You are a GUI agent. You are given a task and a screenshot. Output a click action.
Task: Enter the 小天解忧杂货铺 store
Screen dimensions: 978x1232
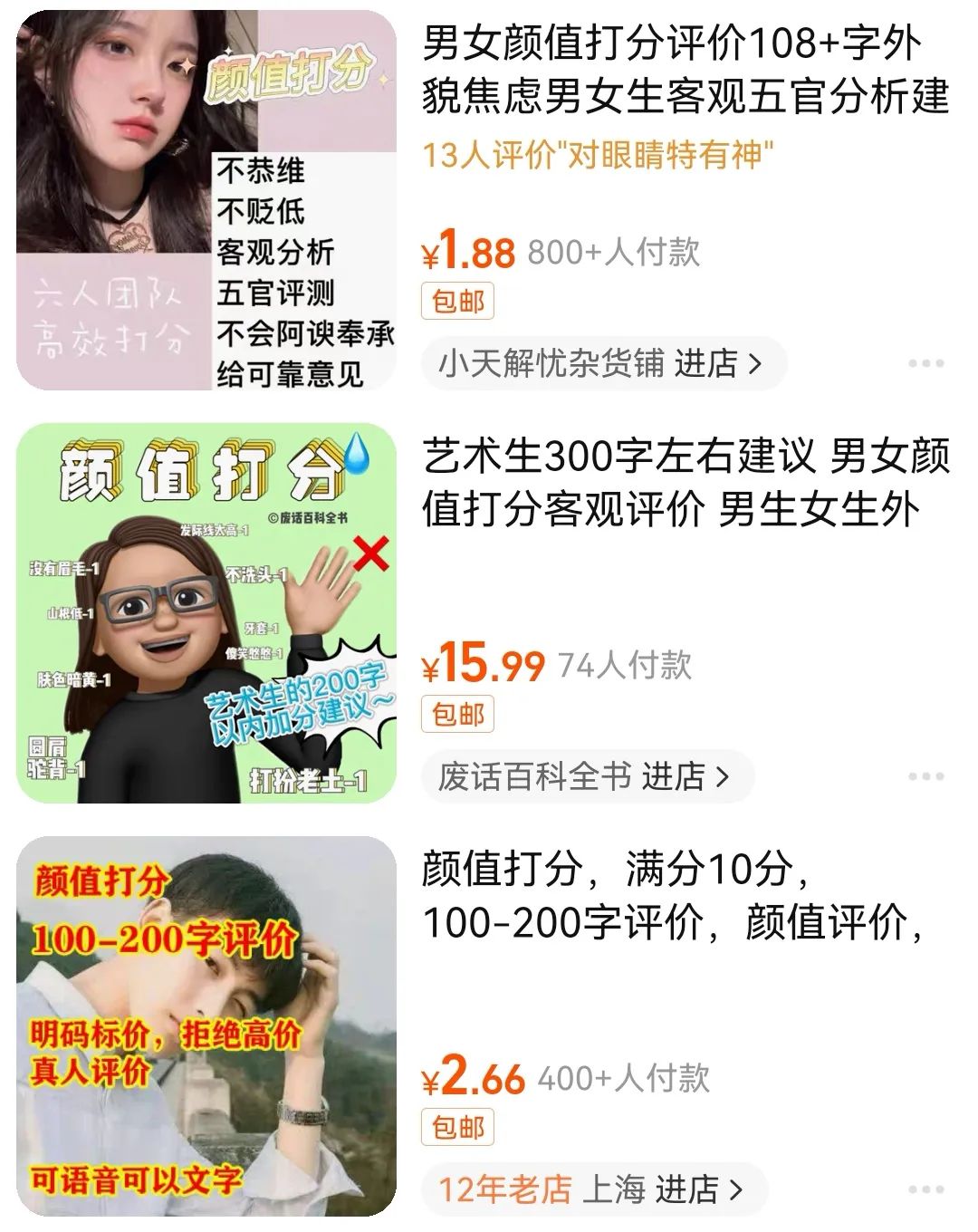[x=602, y=363]
